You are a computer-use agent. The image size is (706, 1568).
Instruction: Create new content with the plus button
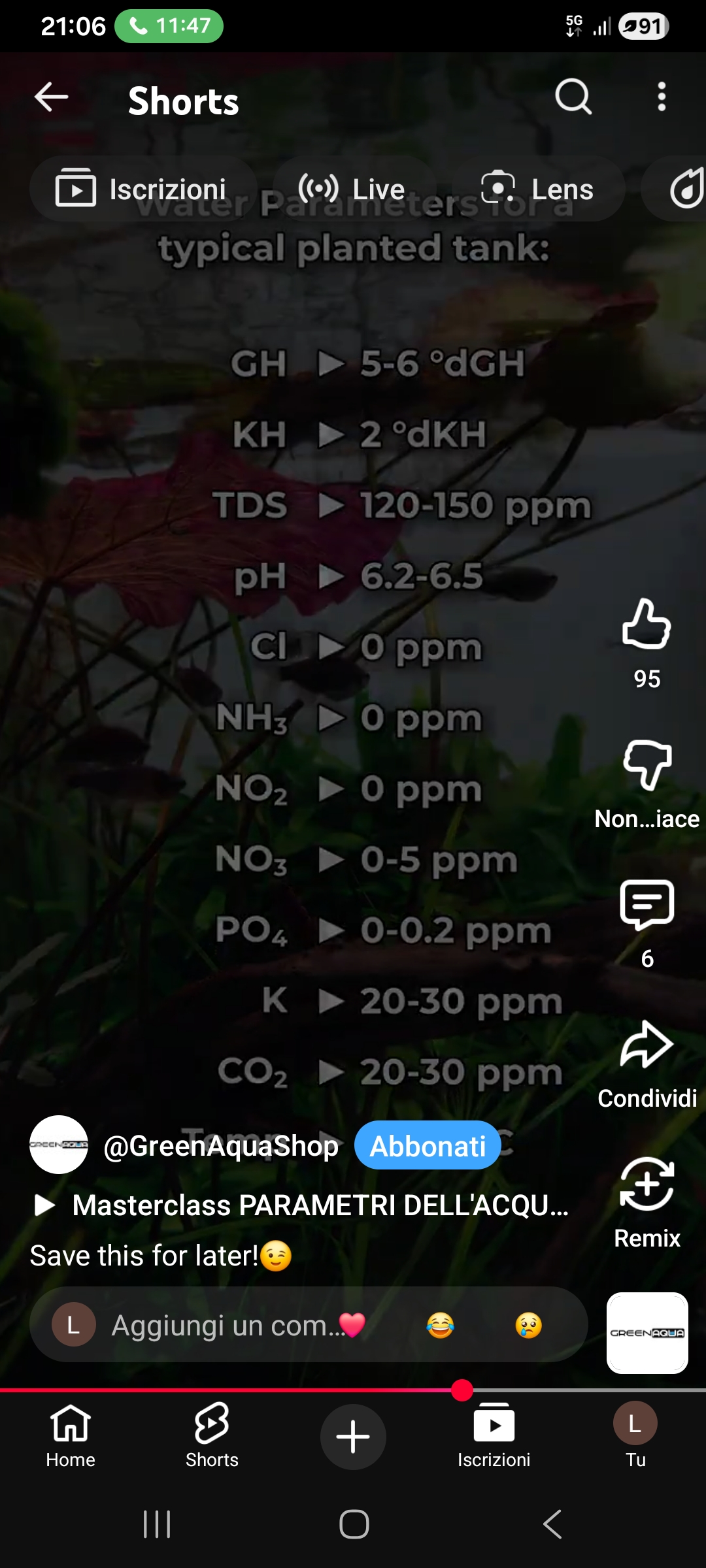[x=353, y=1436]
